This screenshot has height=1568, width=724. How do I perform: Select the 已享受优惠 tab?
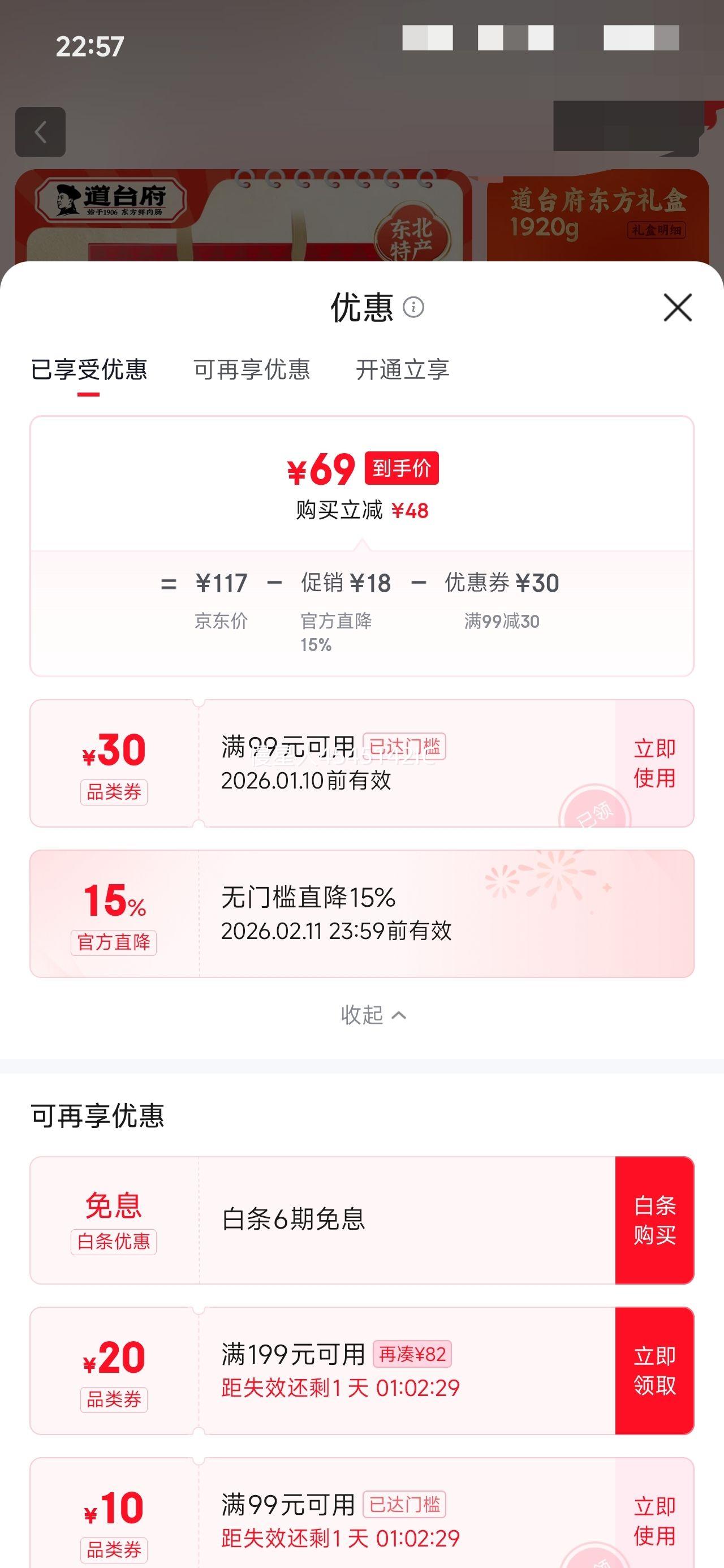(89, 370)
